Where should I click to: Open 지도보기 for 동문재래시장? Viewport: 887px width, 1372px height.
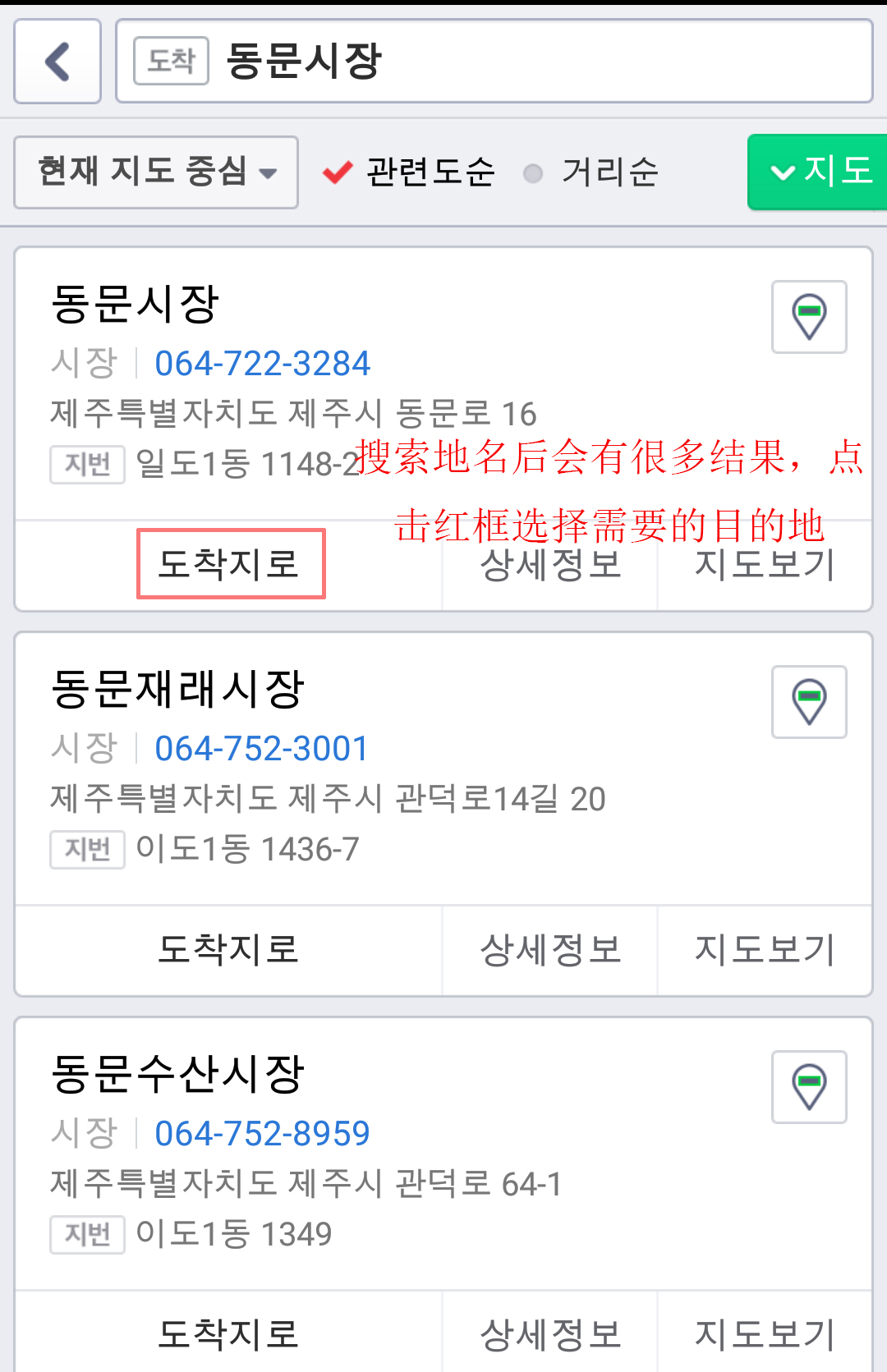point(764,950)
